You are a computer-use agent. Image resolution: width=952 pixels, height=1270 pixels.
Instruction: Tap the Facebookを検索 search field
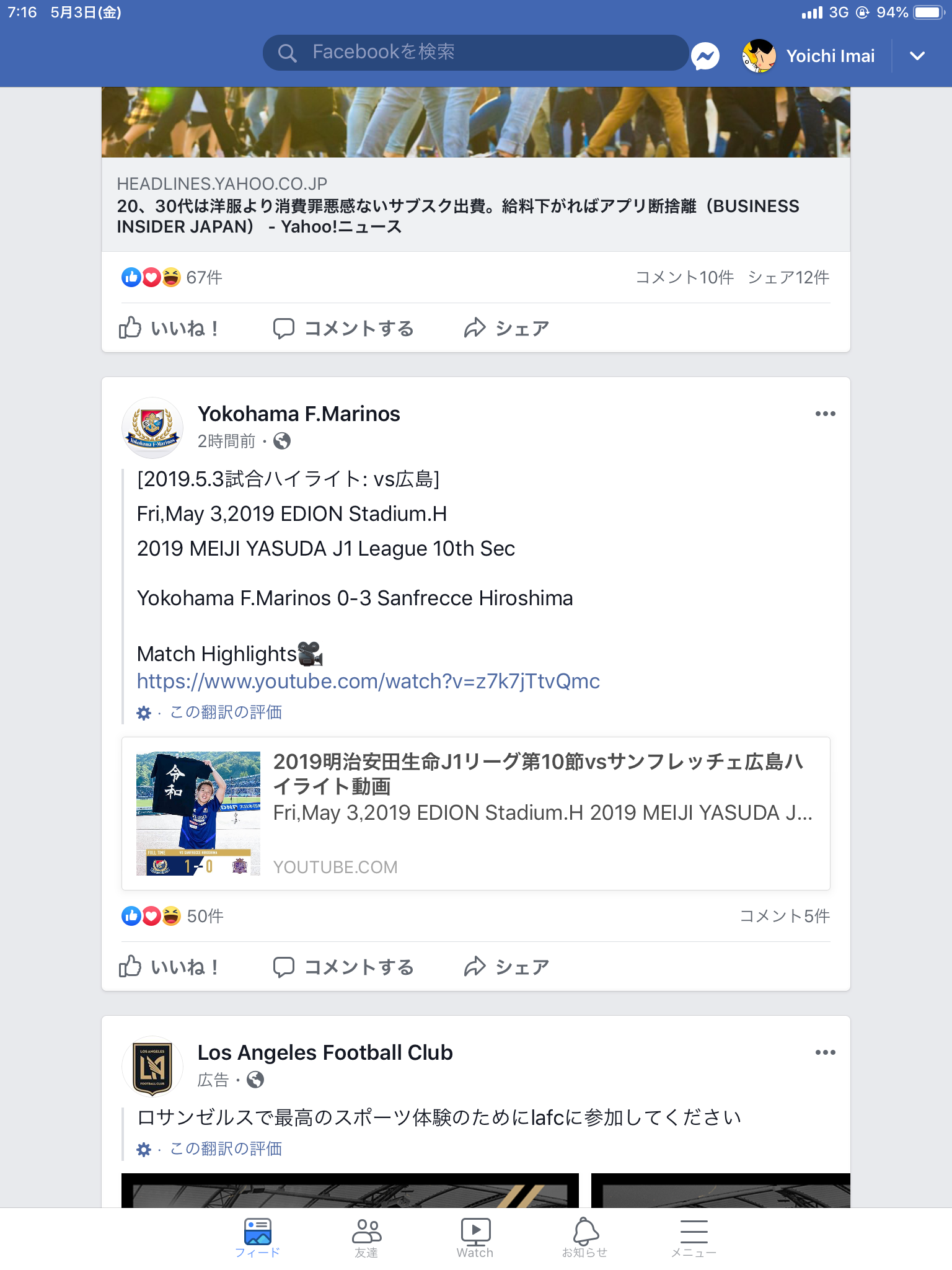(475, 53)
